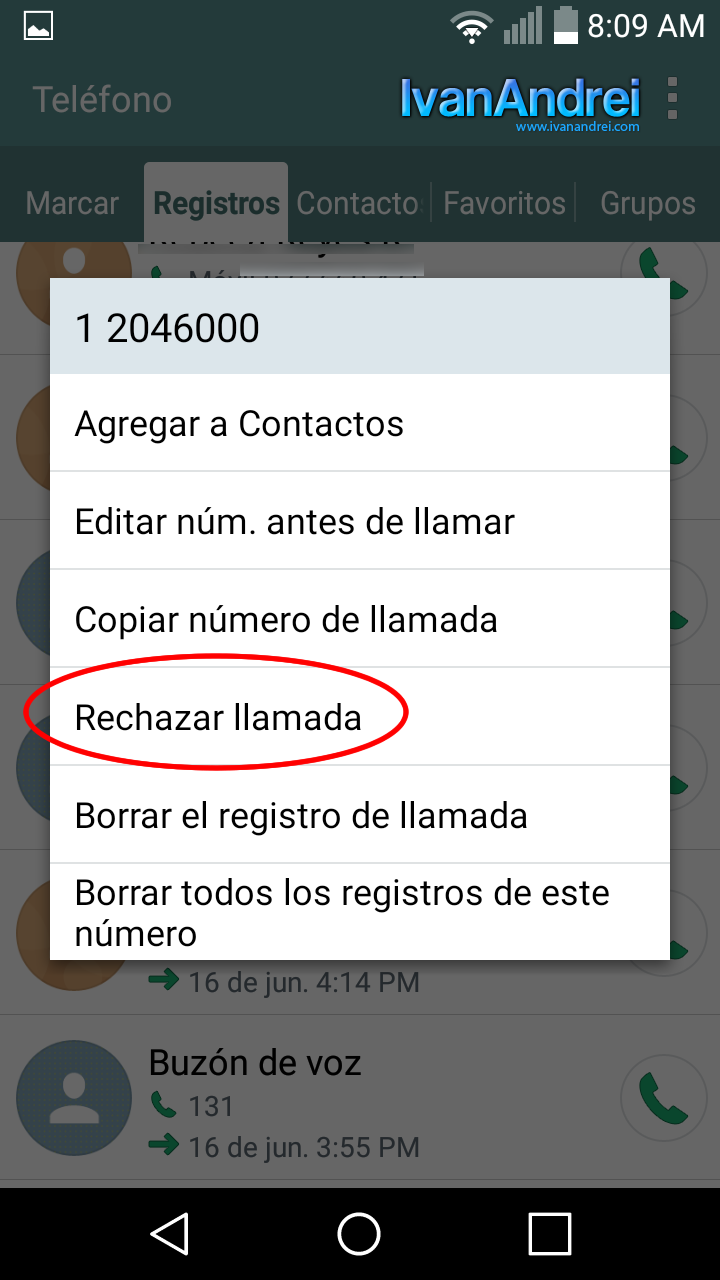Tap Copiar número de llamada
The width and height of the screenshot is (720, 1280).
click(360, 619)
